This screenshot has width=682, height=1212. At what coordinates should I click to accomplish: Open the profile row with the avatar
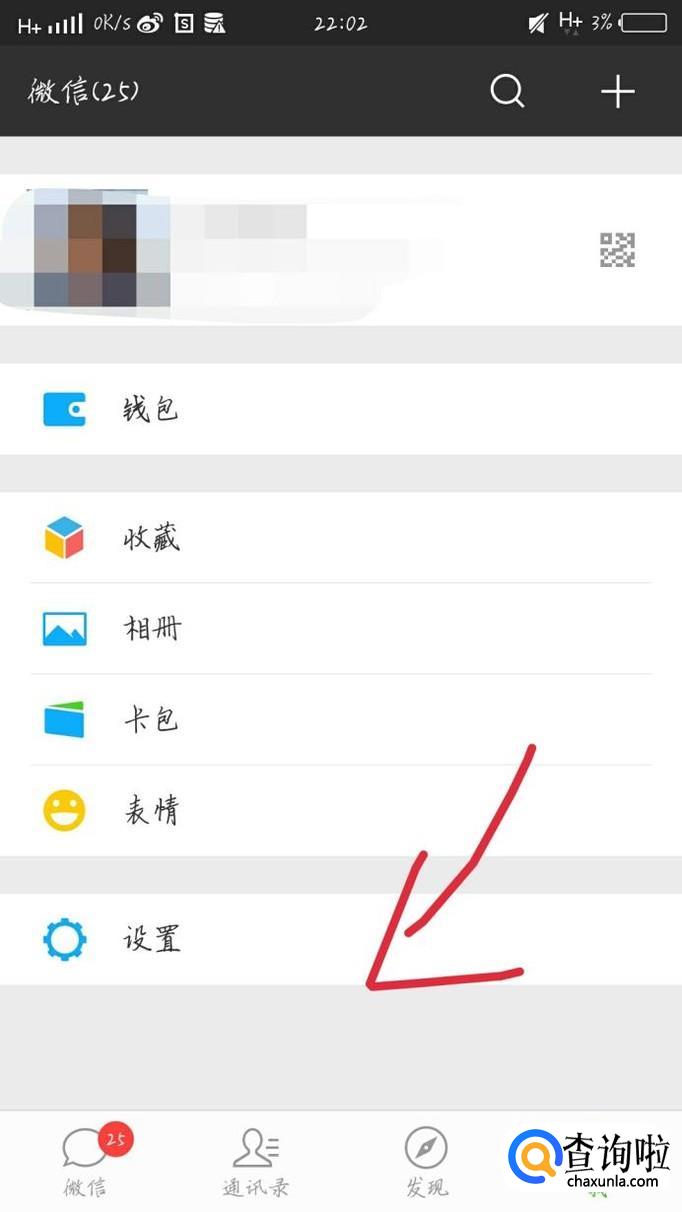[300, 250]
